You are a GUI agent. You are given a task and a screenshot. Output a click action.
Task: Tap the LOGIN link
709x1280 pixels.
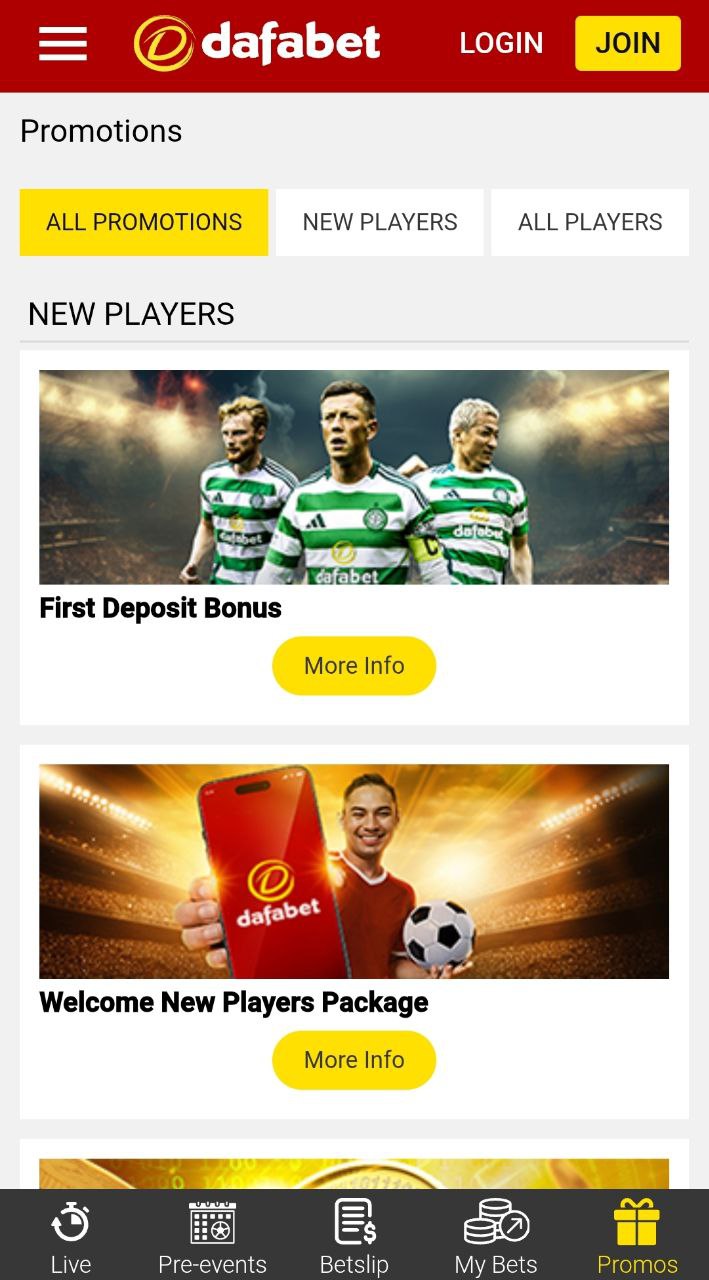[501, 43]
